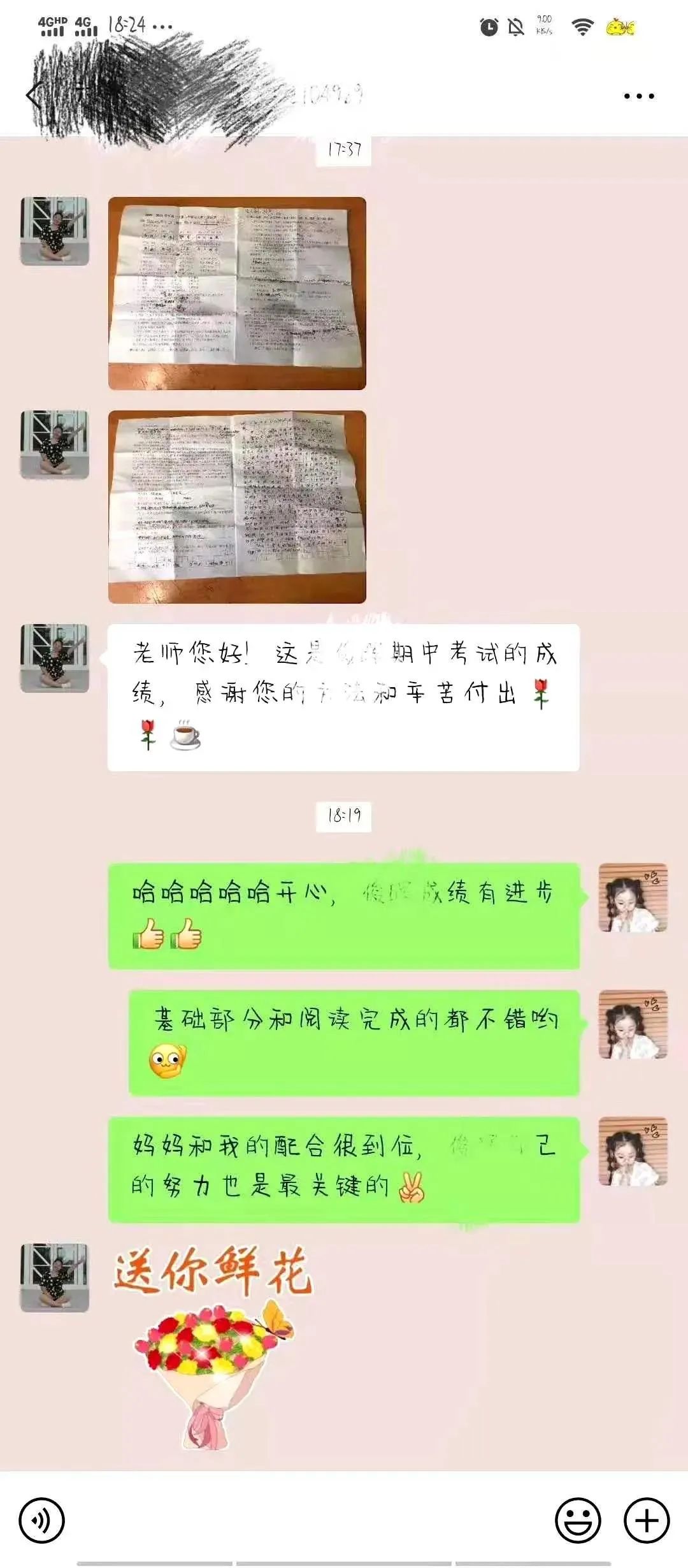Switch to voice message input
The height and width of the screenshot is (1568, 688).
click(42, 1521)
